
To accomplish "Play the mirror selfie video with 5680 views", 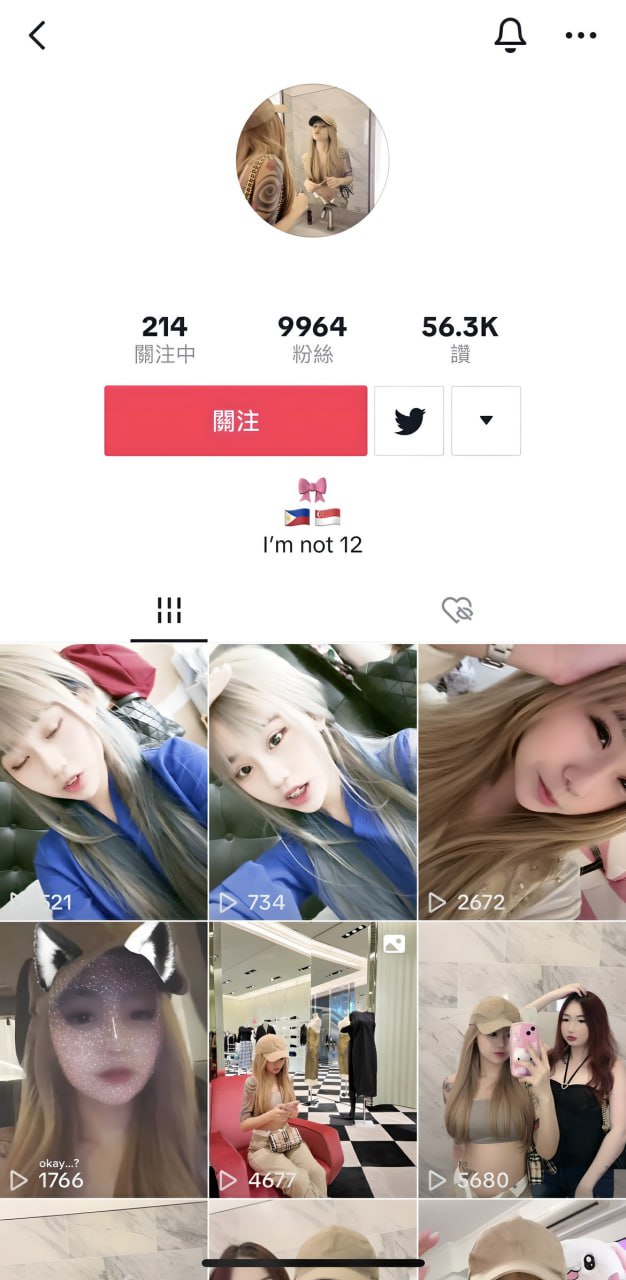I will [522, 1060].
